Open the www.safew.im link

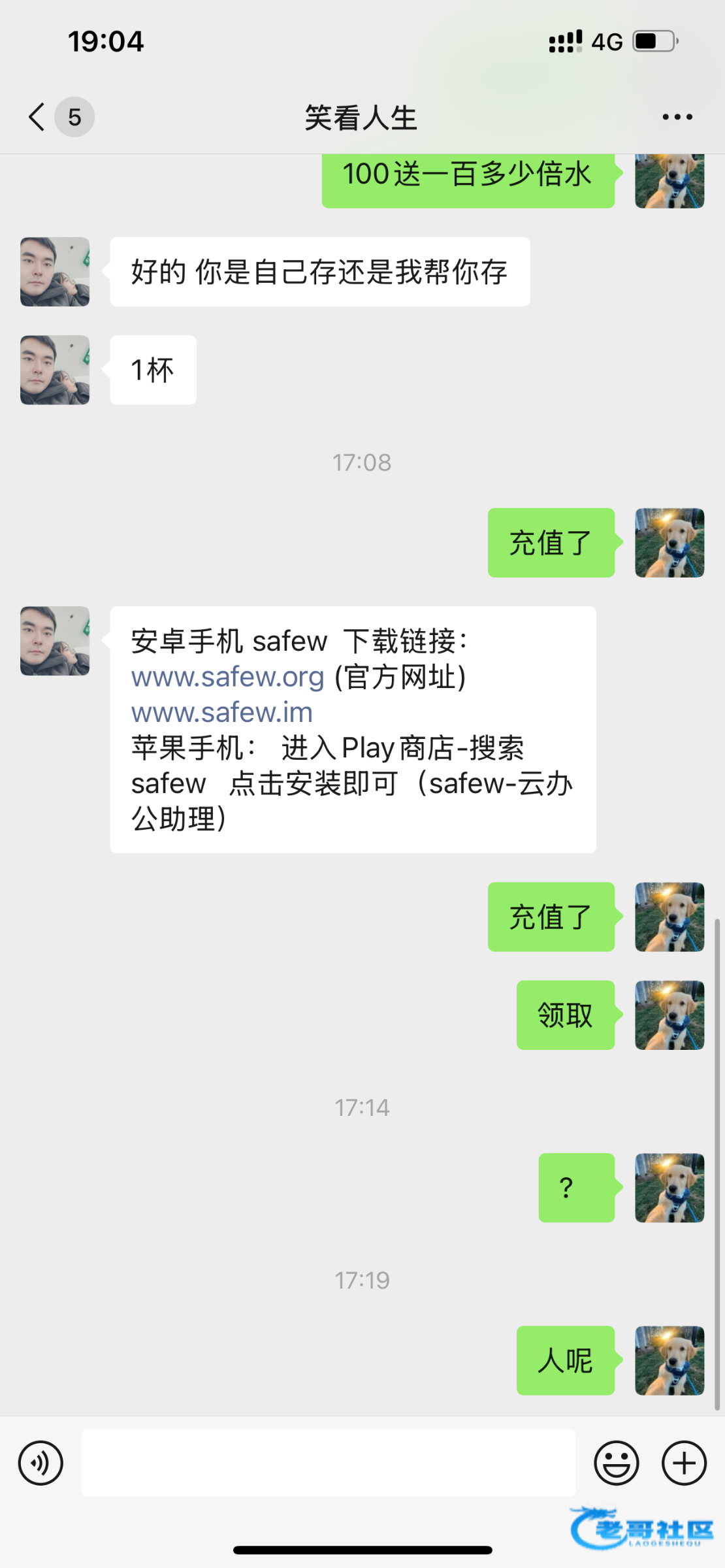[222, 712]
